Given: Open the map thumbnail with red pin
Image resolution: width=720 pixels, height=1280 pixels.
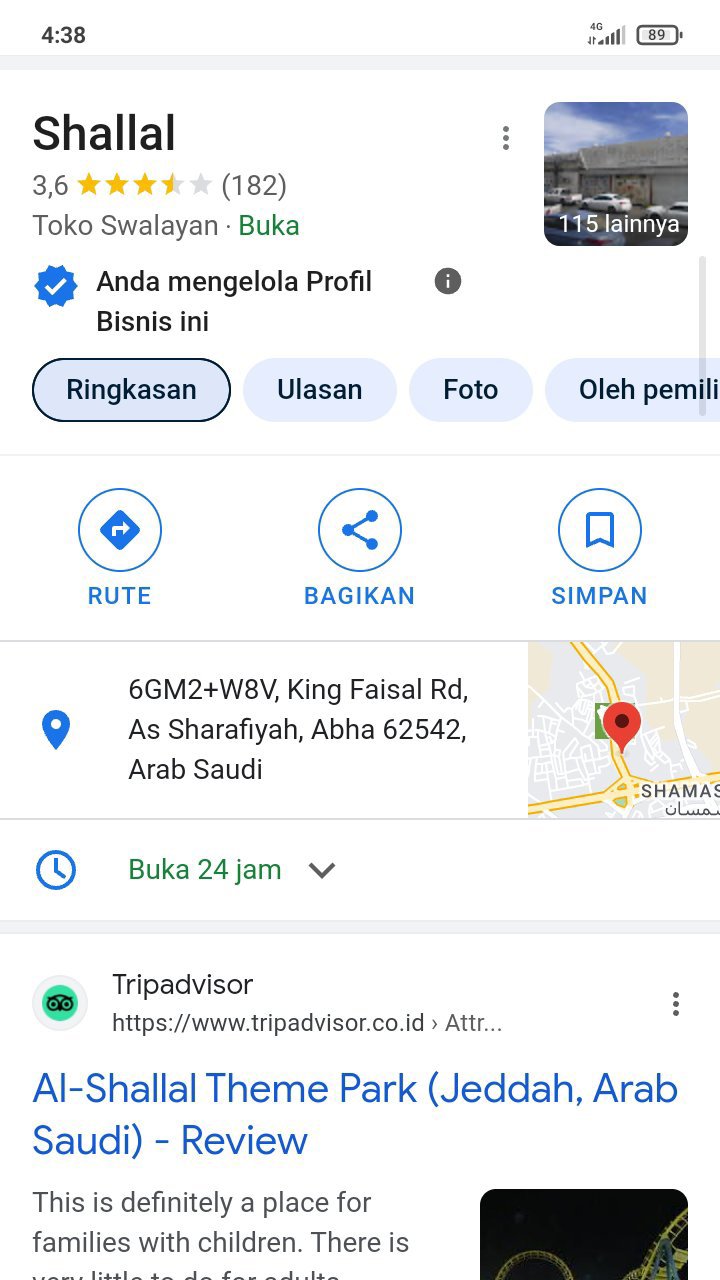Looking at the screenshot, I should (623, 729).
